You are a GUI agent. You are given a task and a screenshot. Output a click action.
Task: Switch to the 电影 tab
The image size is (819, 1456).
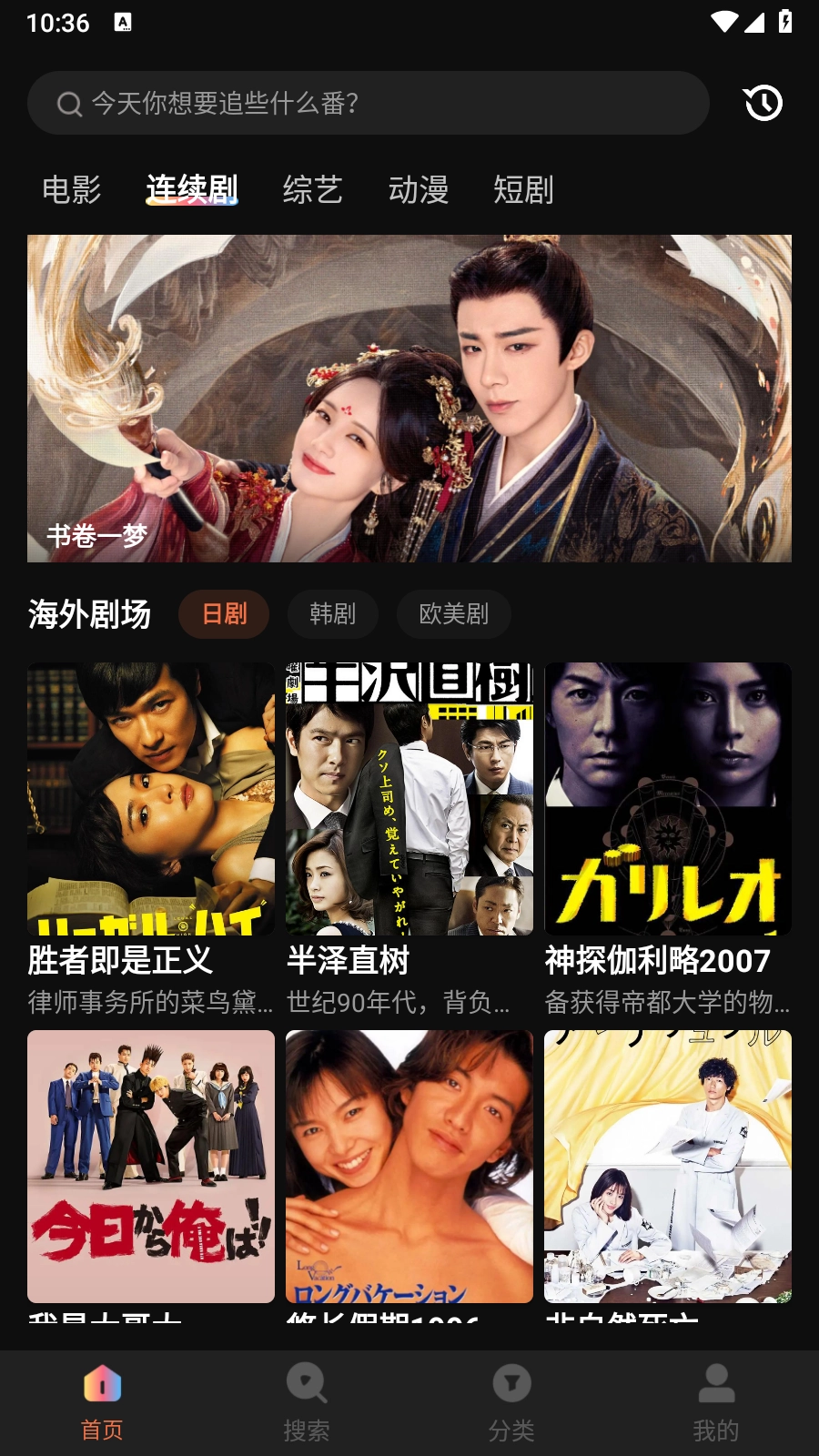click(x=70, y=190)
